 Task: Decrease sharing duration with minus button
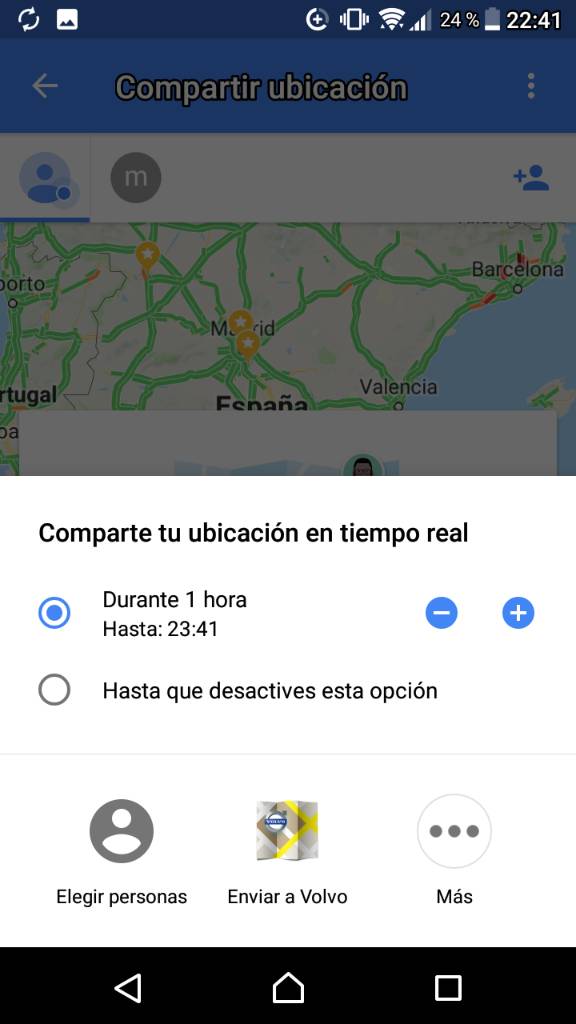441,613
